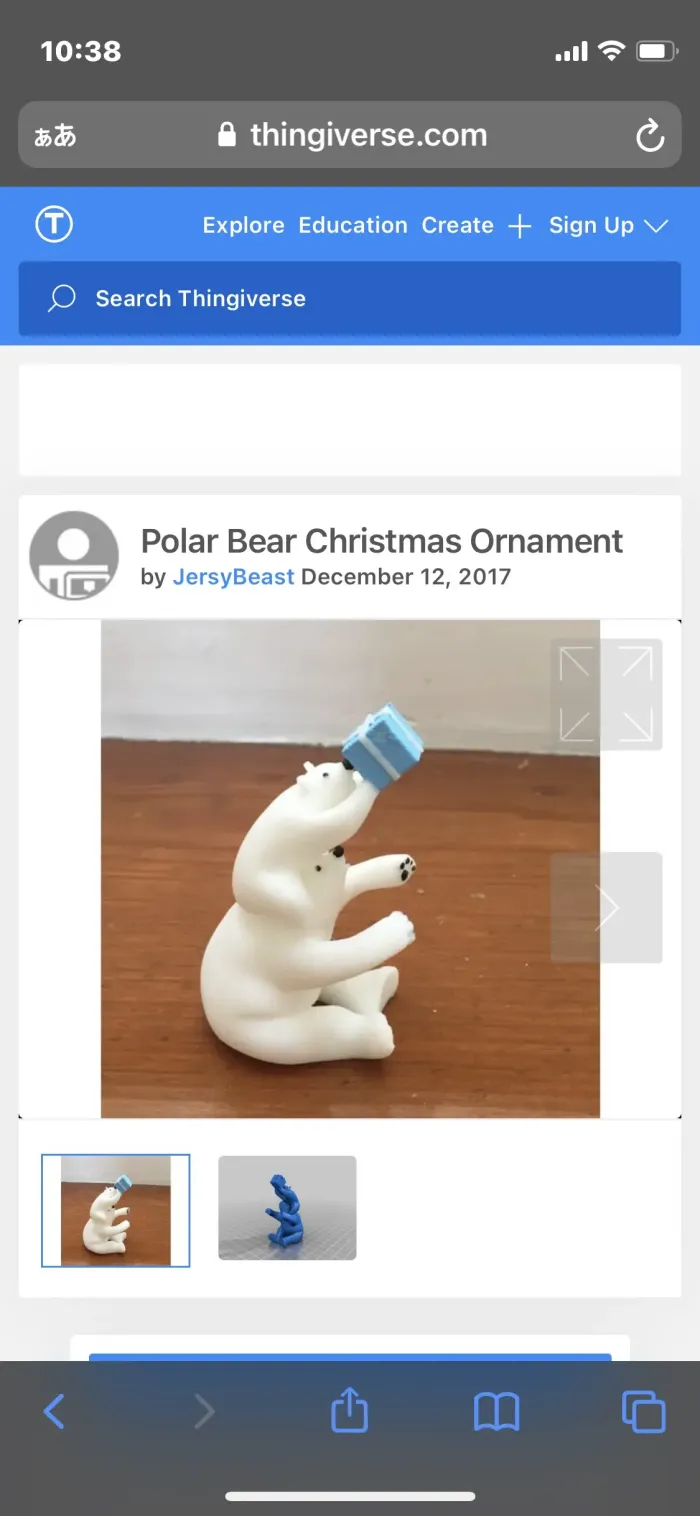
Task: Open Safari bookmarks
Action: click(x=496, y=1412)
